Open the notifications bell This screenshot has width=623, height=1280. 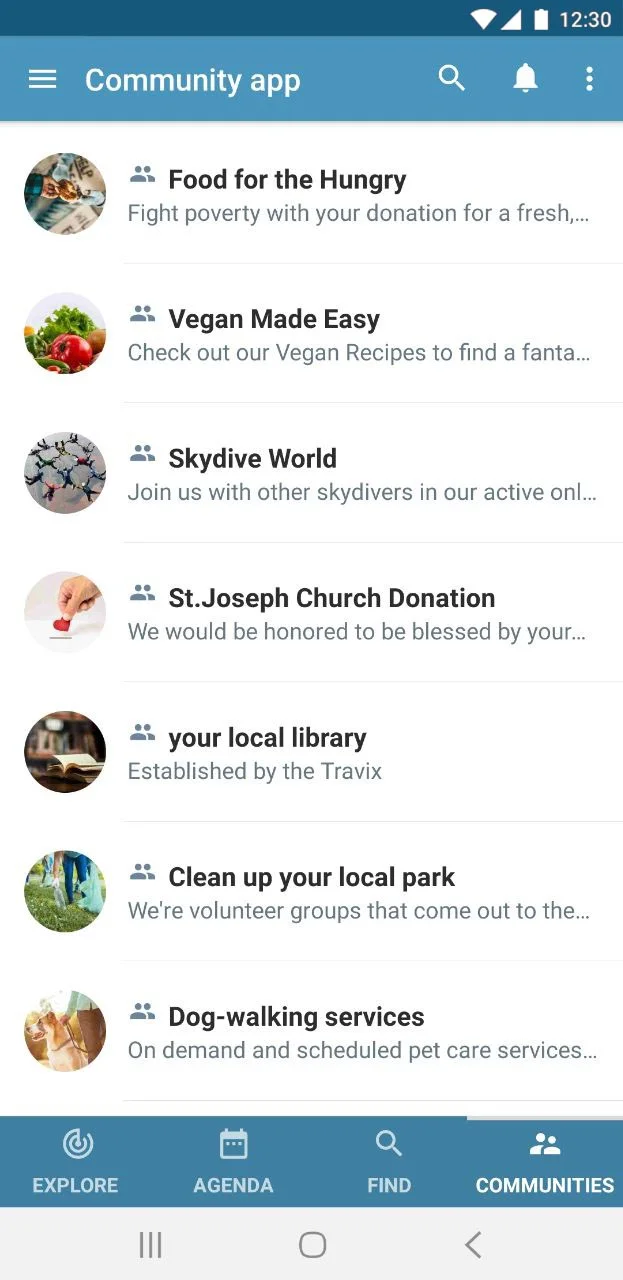click(x=525, y=79)
